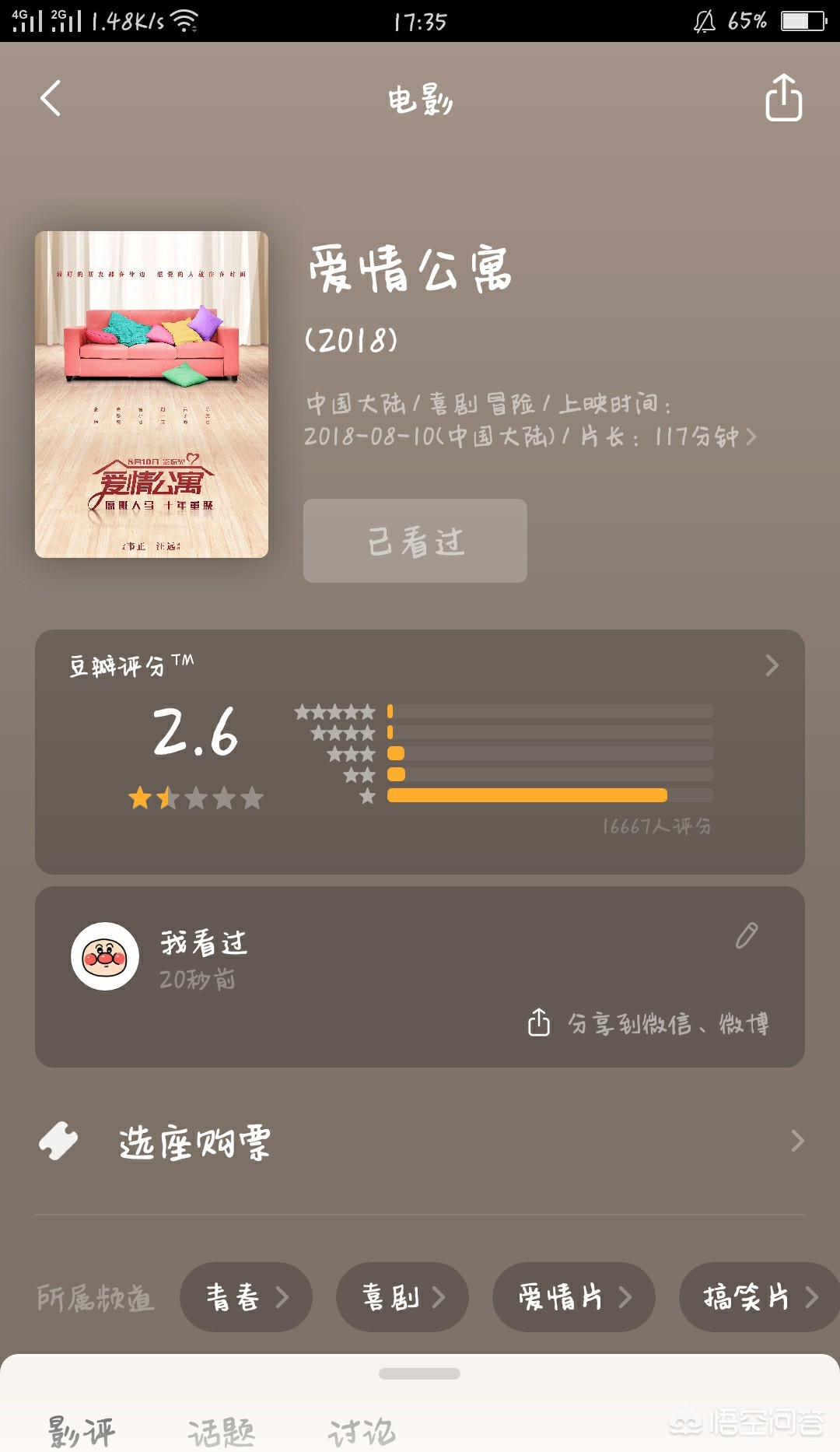Tap the 已看过 button
The height and width of the screenshot is (1452, 840).
tap(415, 541)
